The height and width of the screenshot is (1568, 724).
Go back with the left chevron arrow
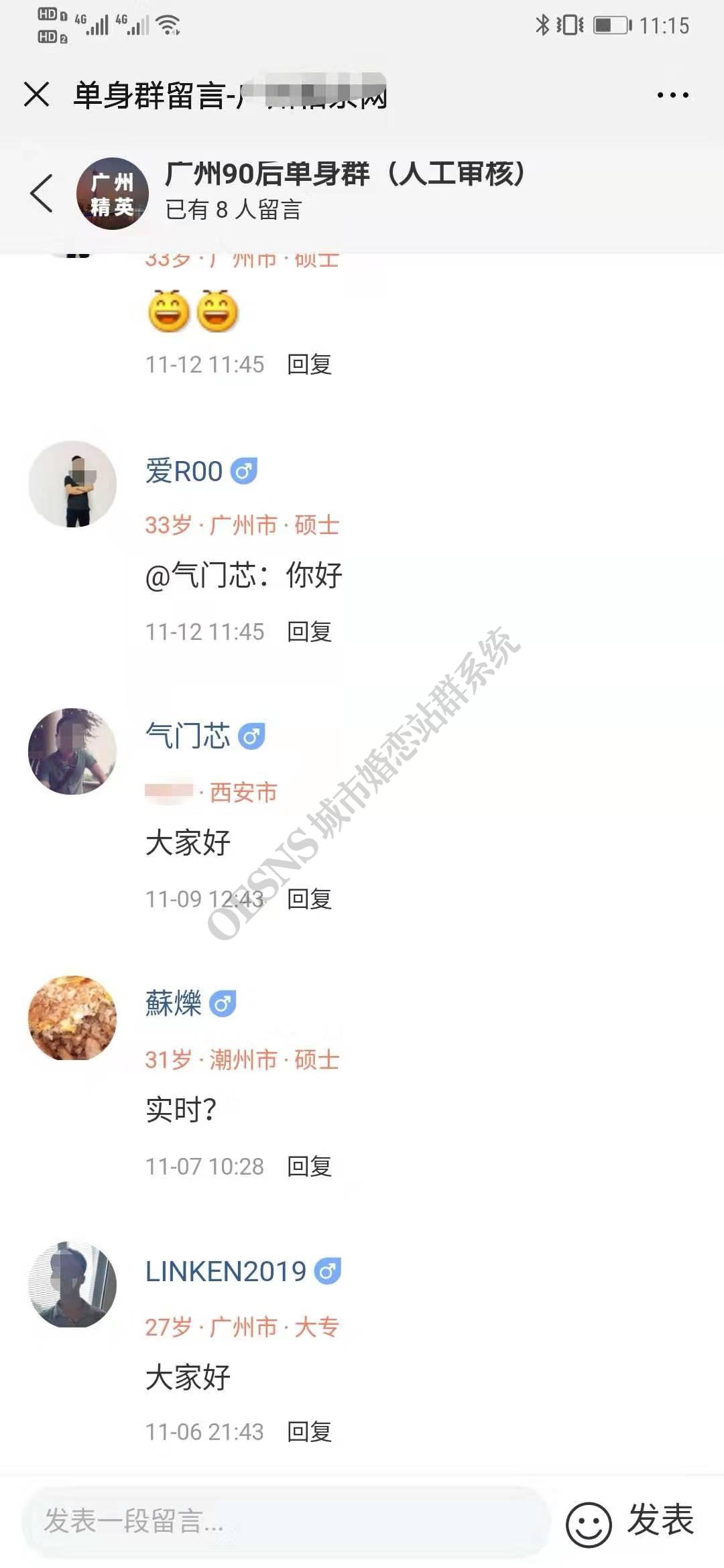pos(42,193)
